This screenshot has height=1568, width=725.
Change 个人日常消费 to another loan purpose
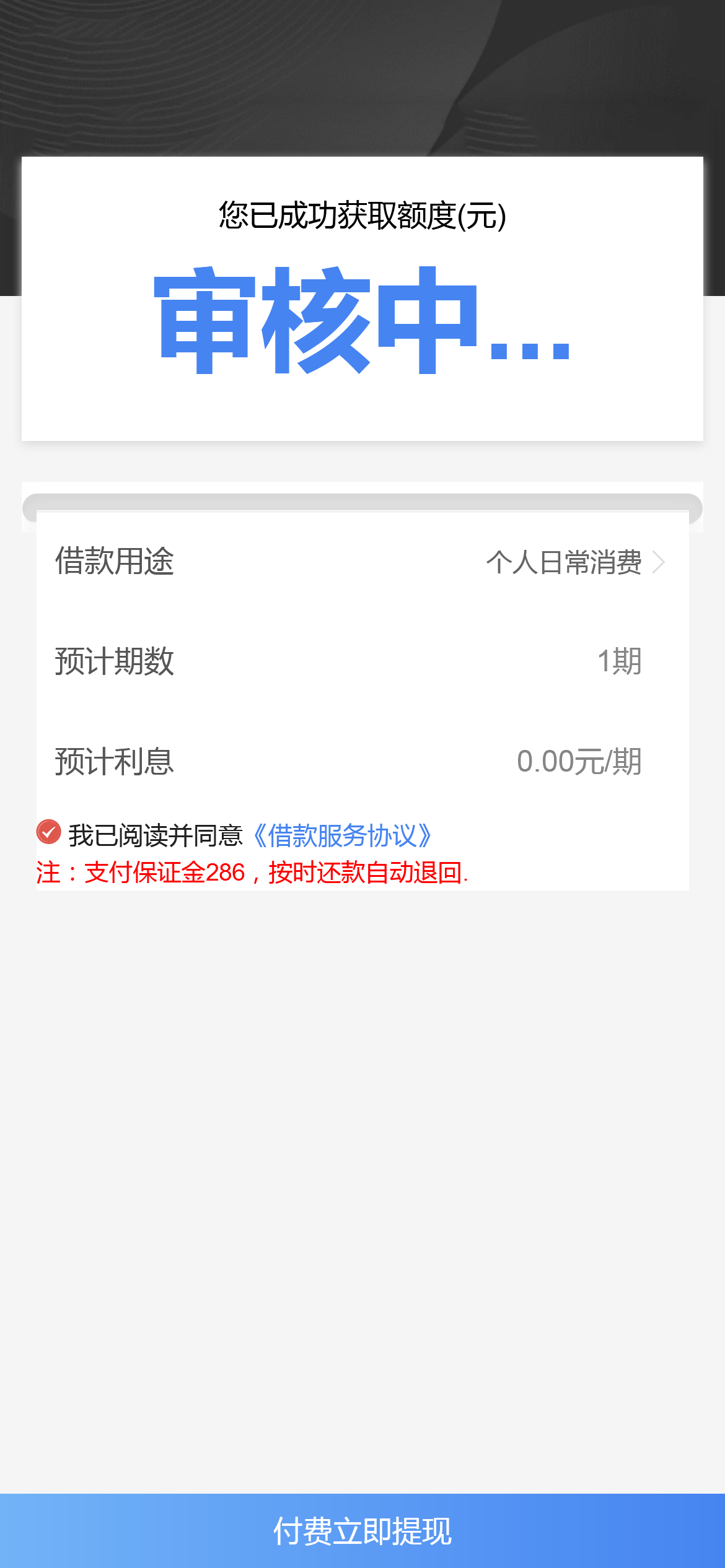pos(564,562)
